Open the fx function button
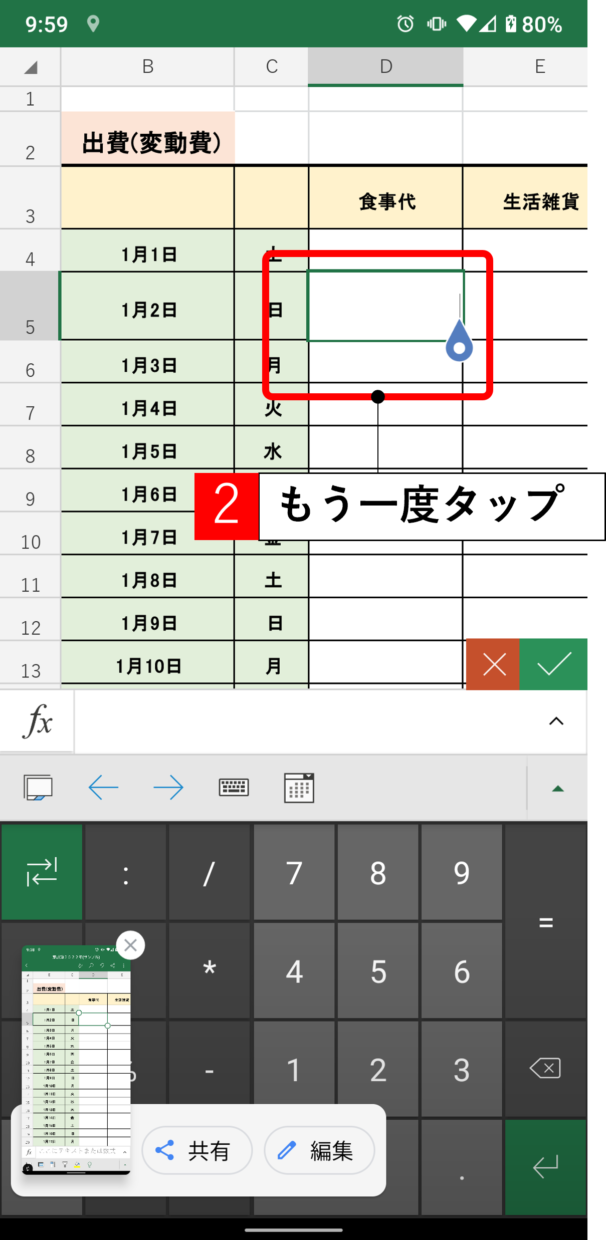This screenshot has width=606, height=1240. pos(37,722)
